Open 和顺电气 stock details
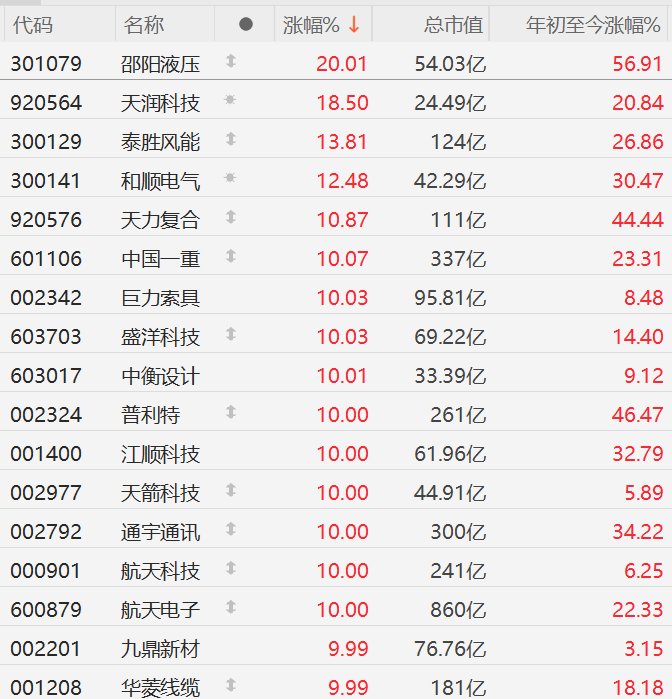 tap(161, 181)
